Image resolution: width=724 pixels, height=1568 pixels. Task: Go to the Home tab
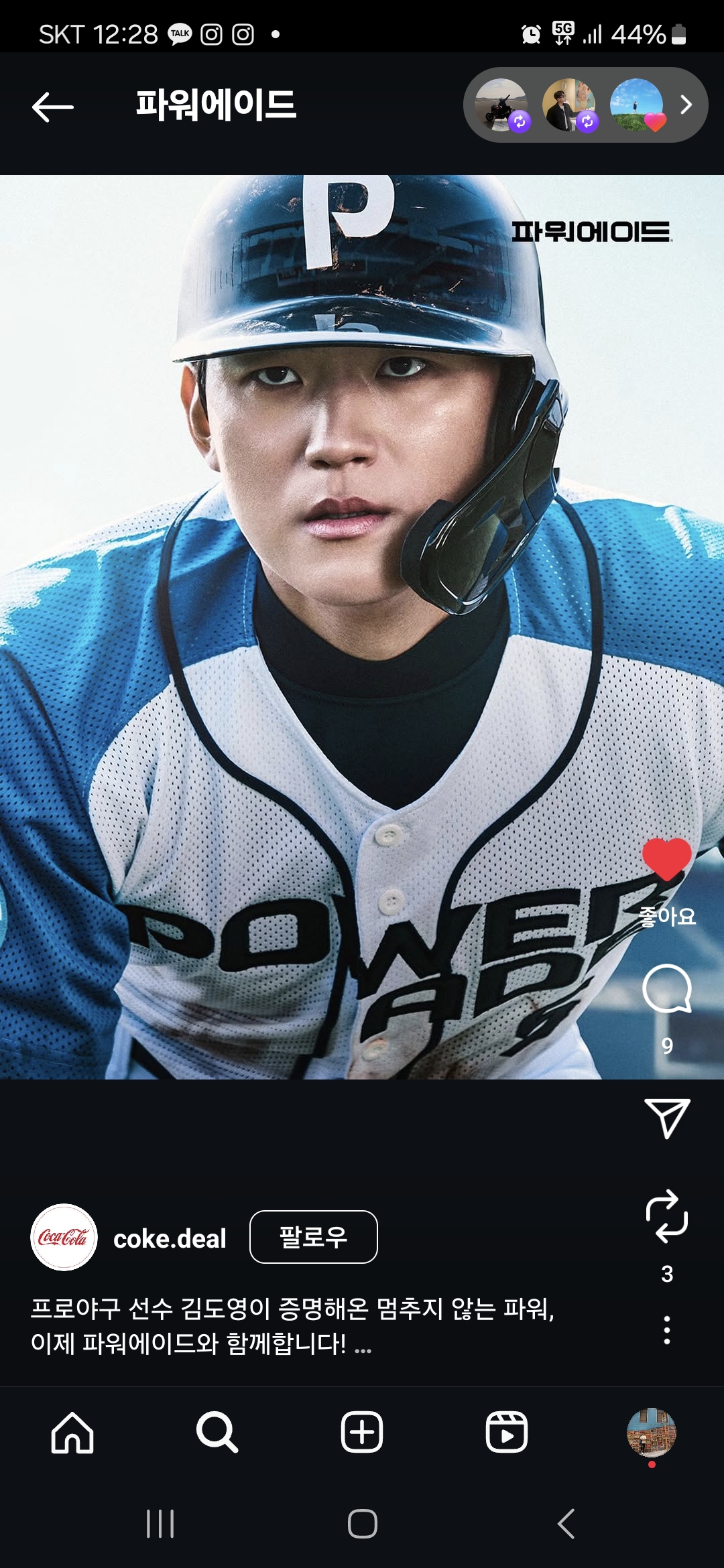[x=72, y=1433]
